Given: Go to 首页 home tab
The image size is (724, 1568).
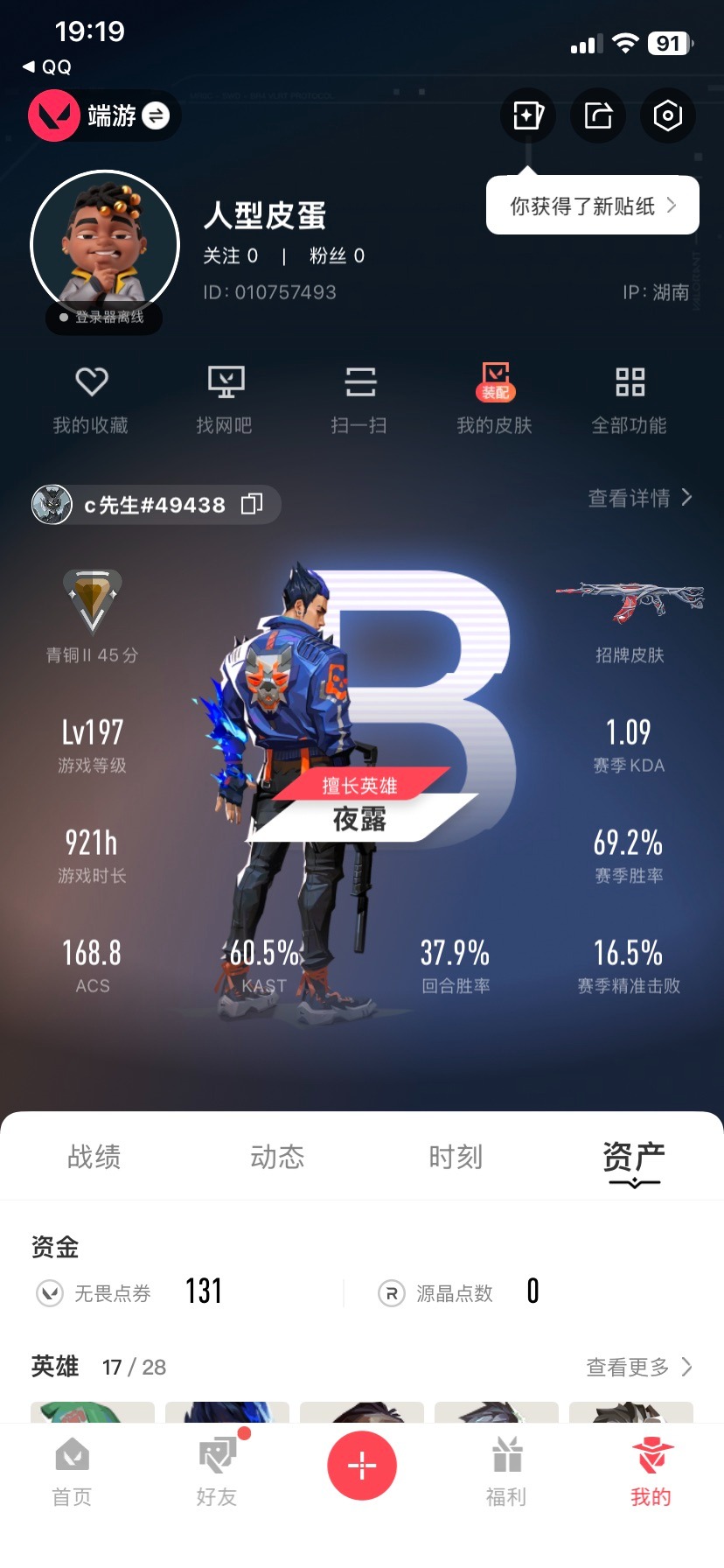Looking at the screenshot, I should [x=72, y=1472].
